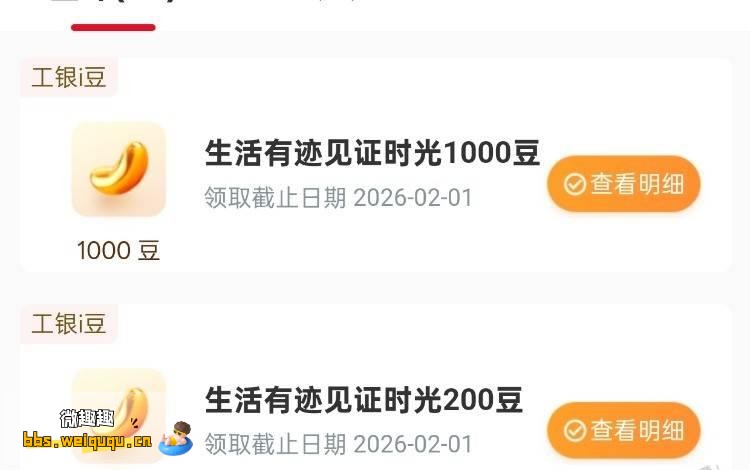Open the 生活有迹见证时光200豆 card
The image size is (750, 470).
click(x=363, y=400)
